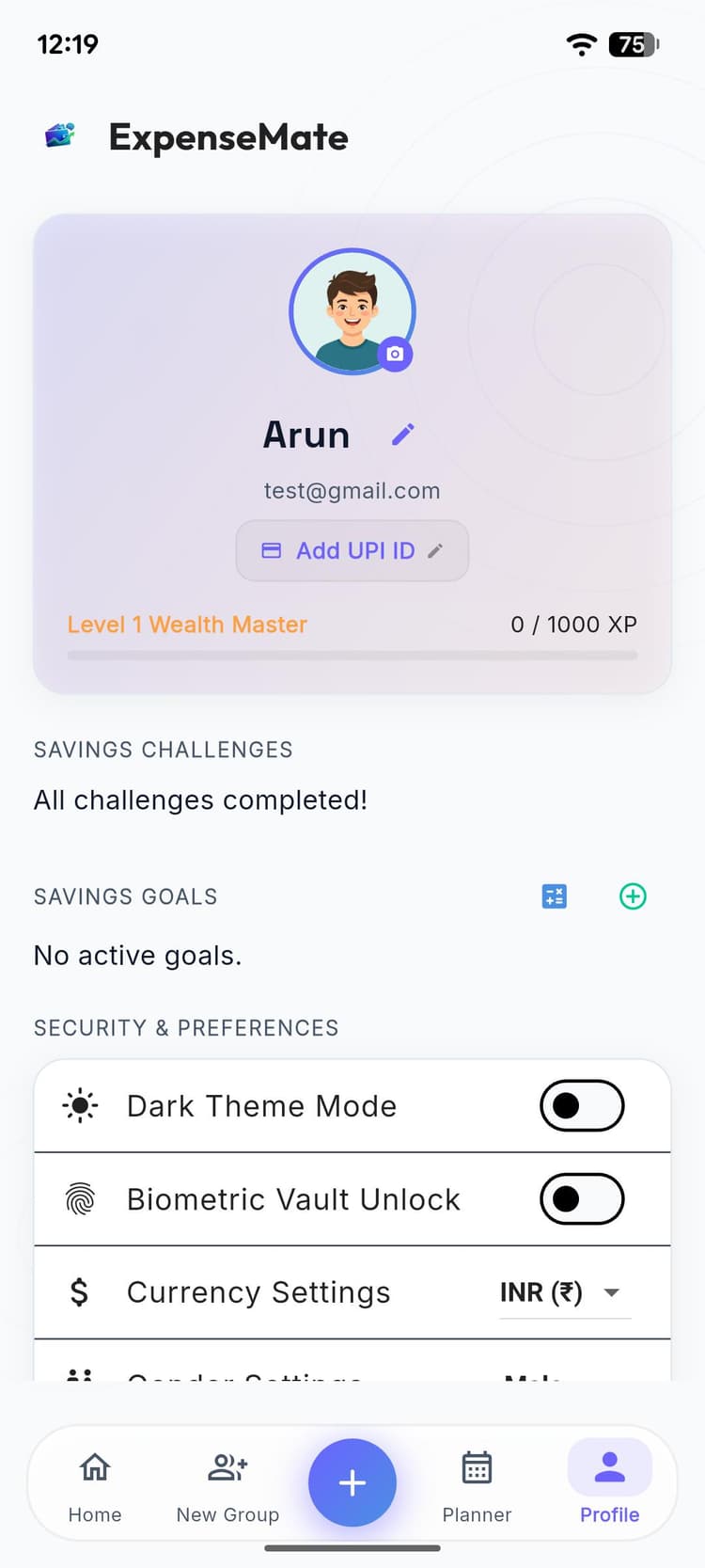Go to the Home tab

(95, 1484)
